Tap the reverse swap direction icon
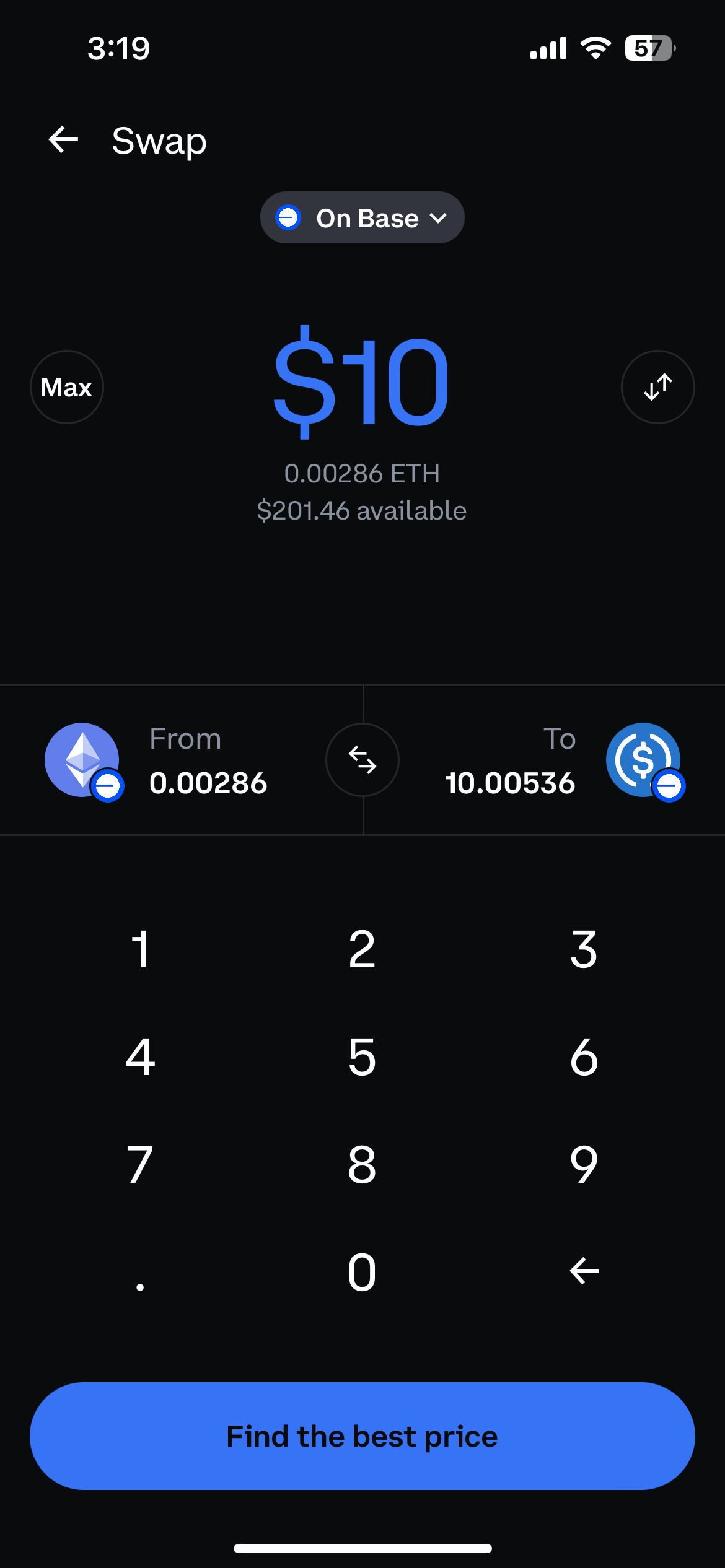 click(657, 386)
